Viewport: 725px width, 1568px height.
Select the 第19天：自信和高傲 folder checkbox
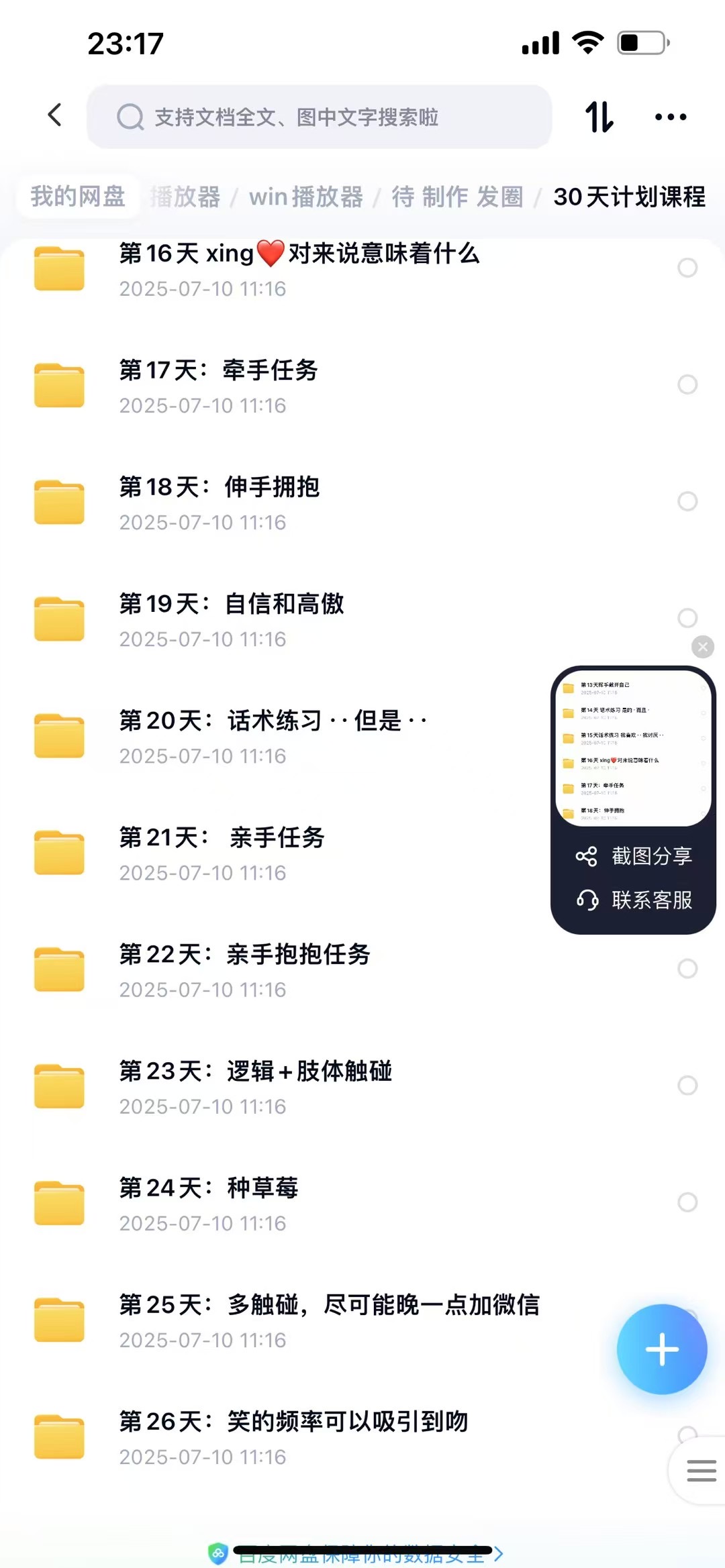click(687, 618)
